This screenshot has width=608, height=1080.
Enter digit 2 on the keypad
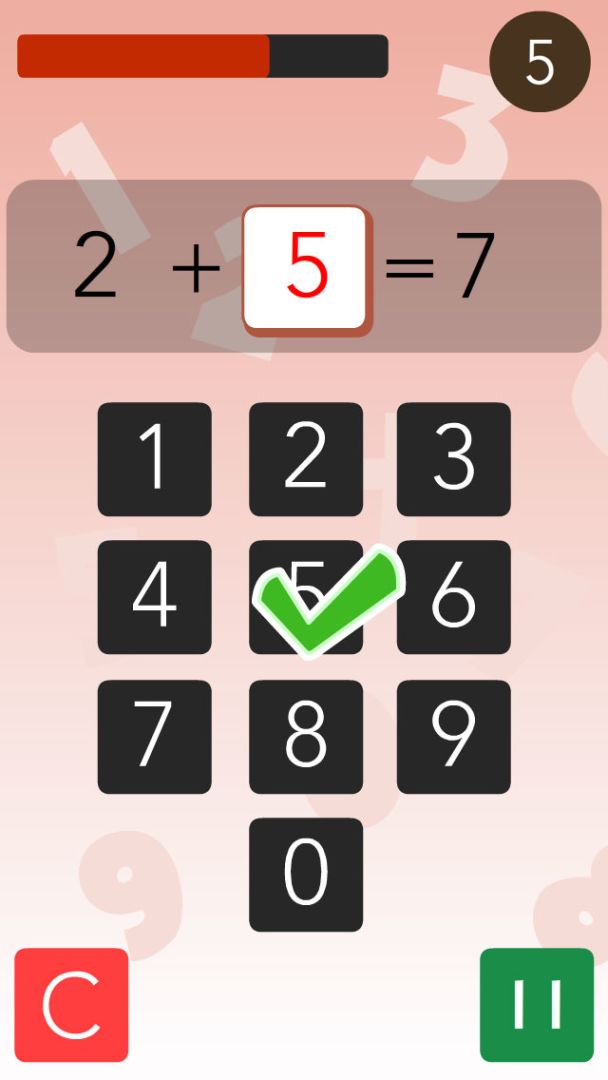305,459
